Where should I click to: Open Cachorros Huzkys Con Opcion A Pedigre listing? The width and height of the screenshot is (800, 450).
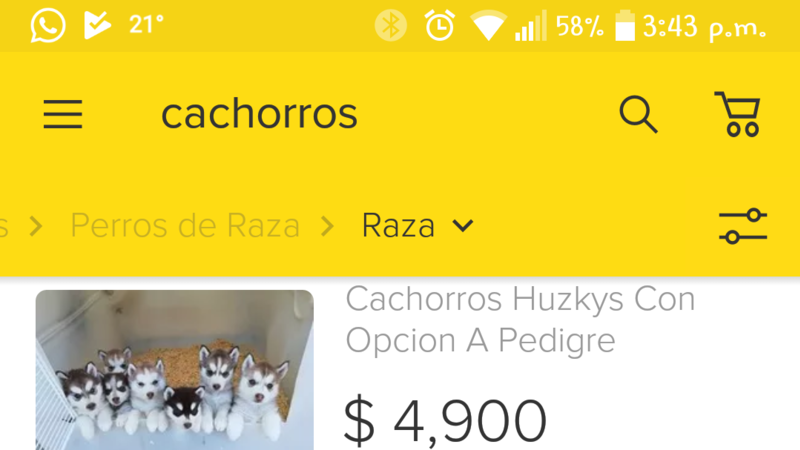[519, 319]
